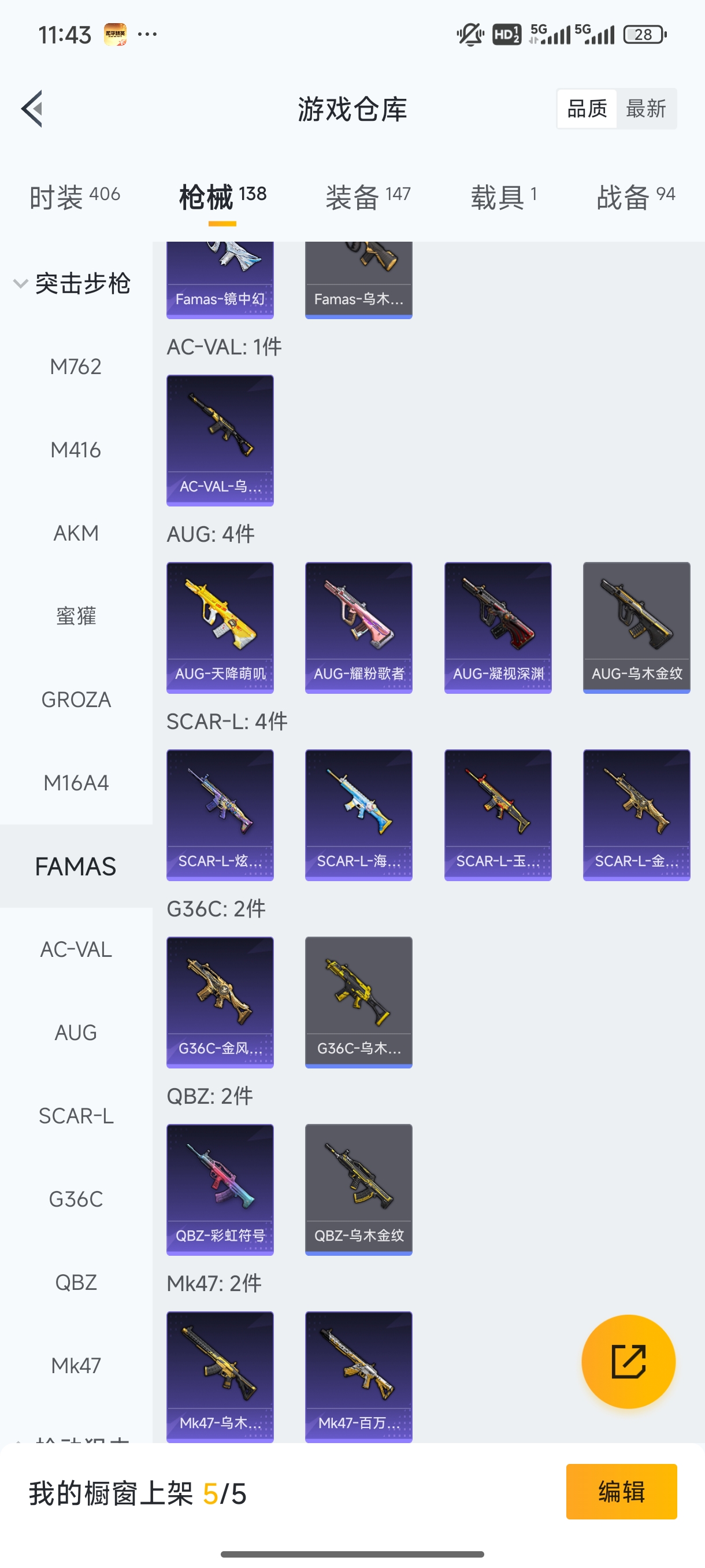
Task: Tap the 编辑 button
Action: tap(621, 1492)
